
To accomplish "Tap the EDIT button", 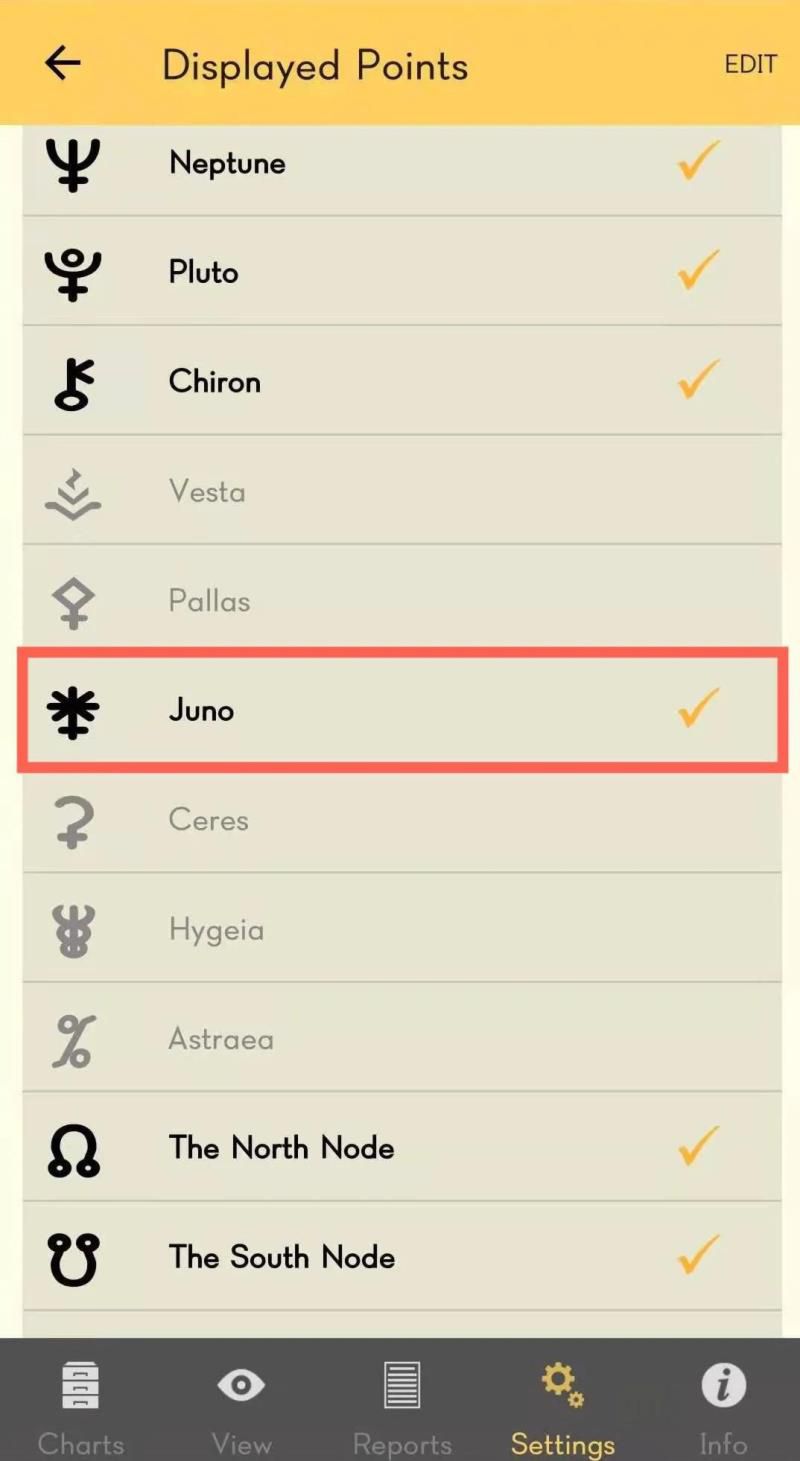I will click(x=750, y=64).
